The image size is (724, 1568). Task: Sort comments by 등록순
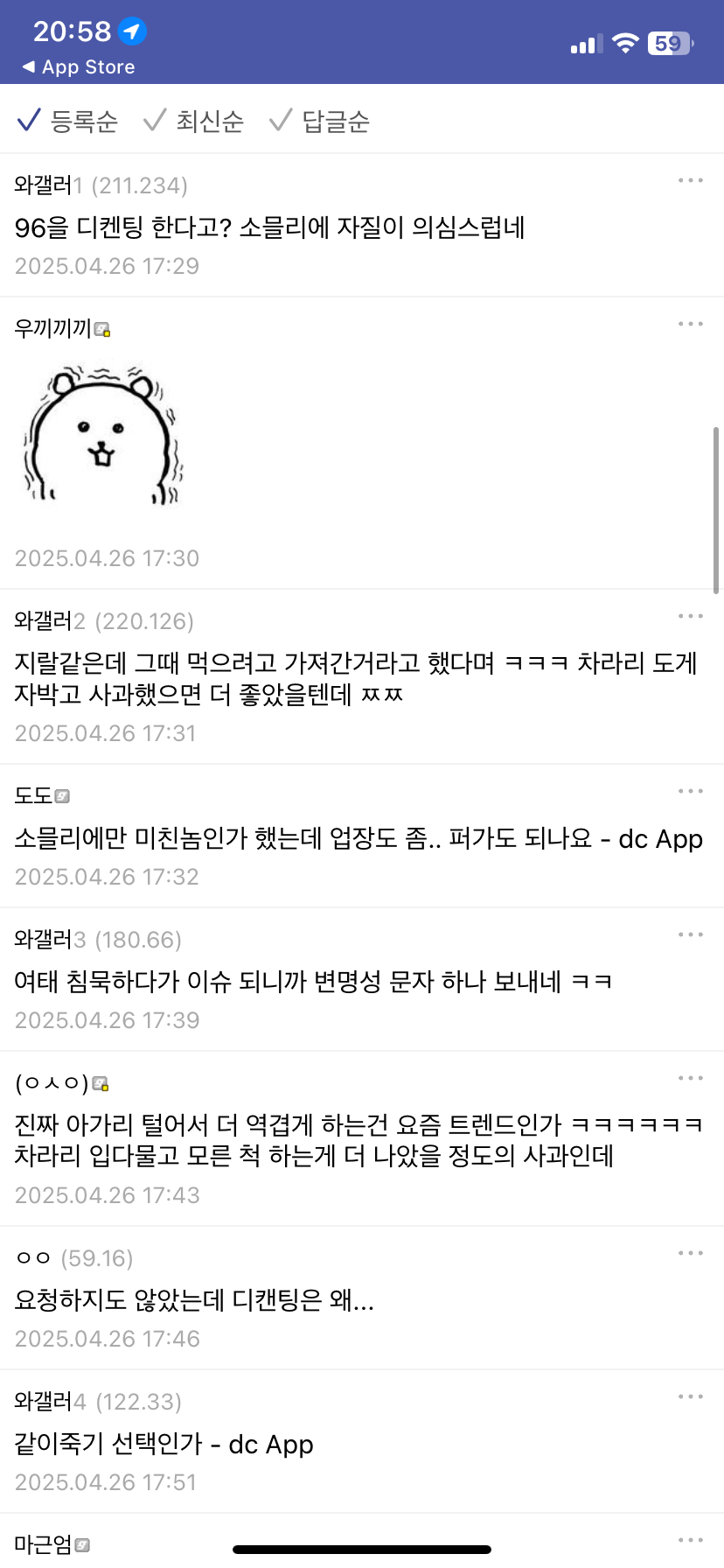coord(68,121)
